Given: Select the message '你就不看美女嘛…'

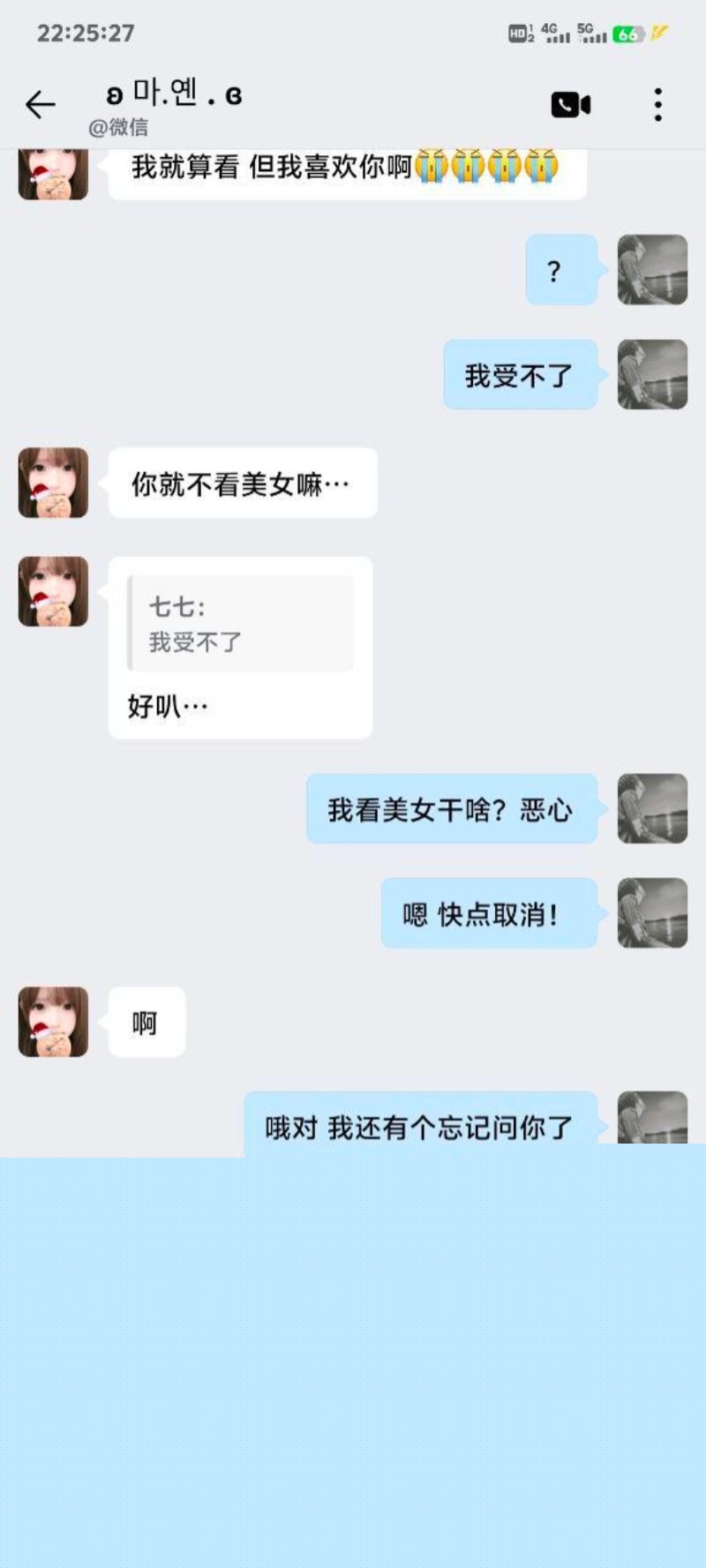Looking at the screenshot, I should pyautogui.click(x=241, y=483).
